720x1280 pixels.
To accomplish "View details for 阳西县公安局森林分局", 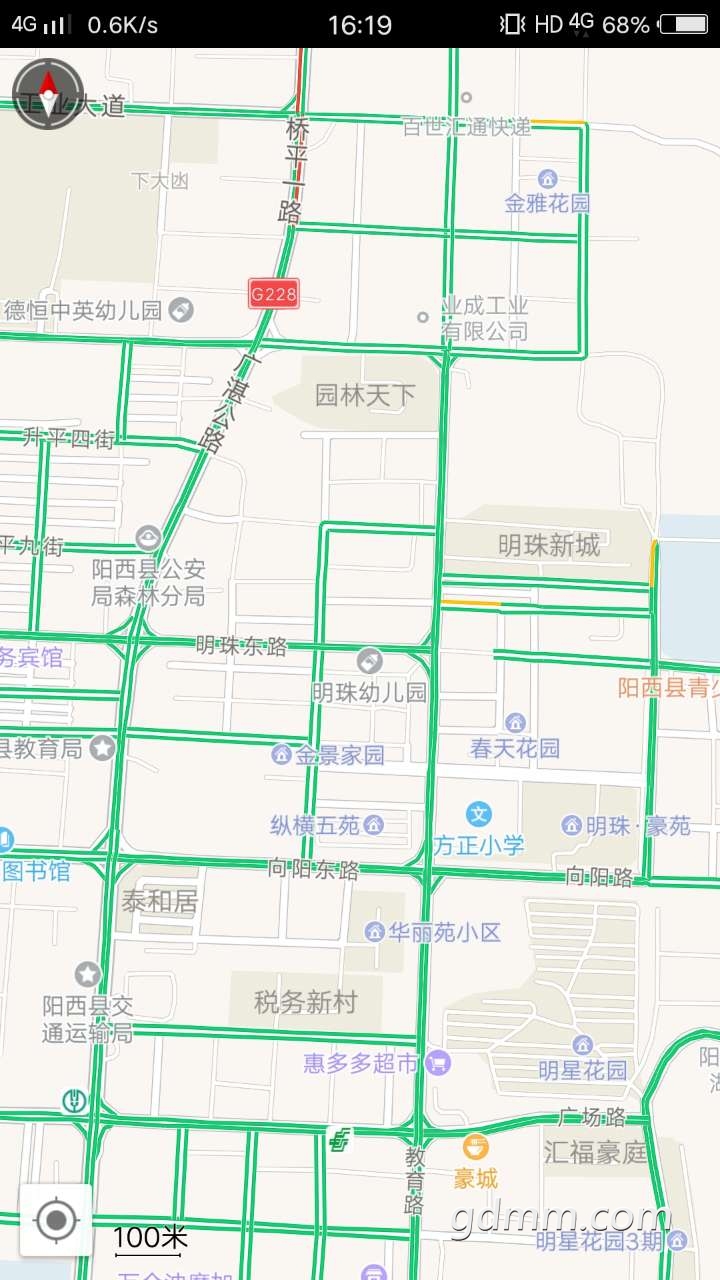I will click(x=148, y=539).
